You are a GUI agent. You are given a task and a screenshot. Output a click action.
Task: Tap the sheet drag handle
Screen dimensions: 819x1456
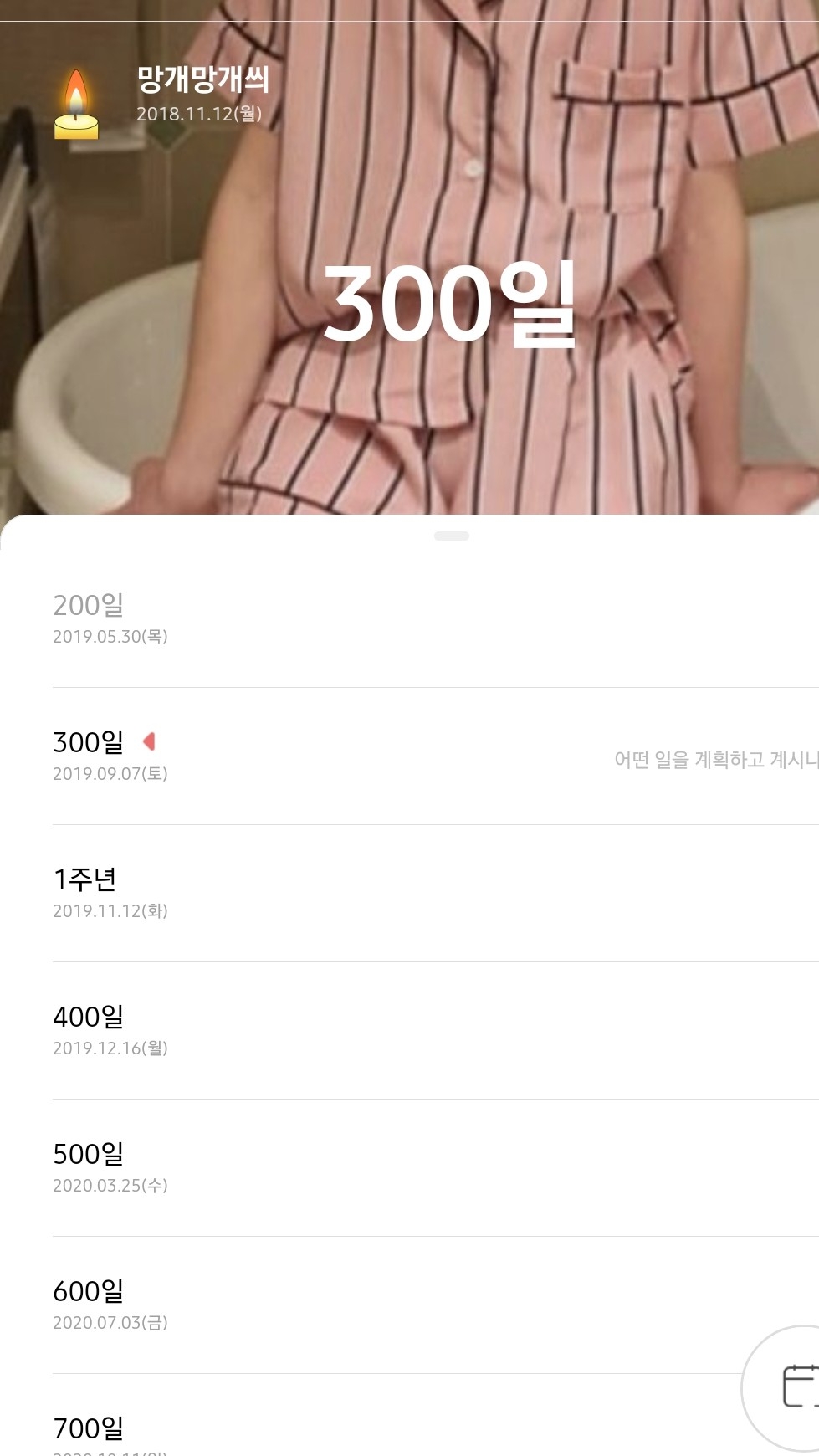[451, 536]
